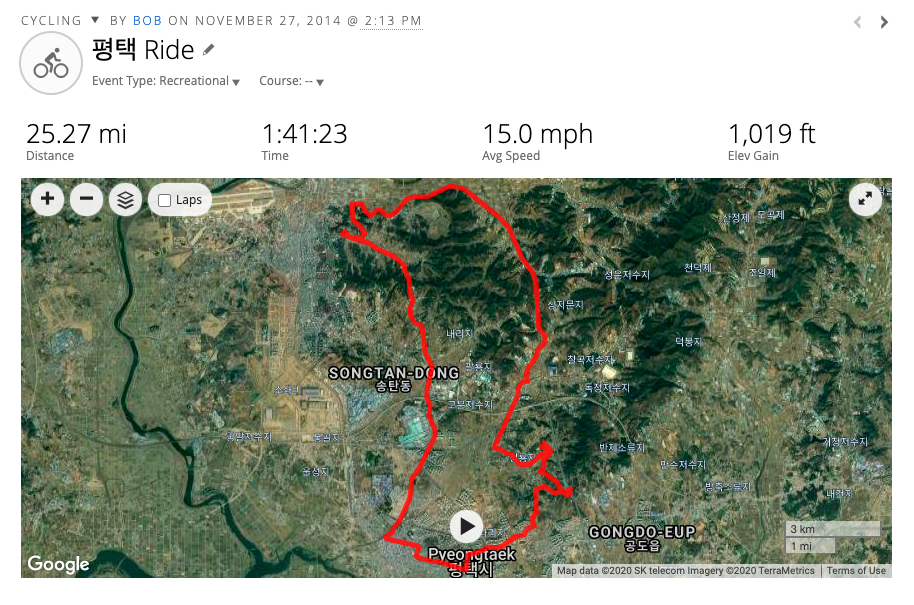Image resolution: width=914 pixels, height=605 pixels.
Task: Enable the Laps checkbox
Action: 165,200
